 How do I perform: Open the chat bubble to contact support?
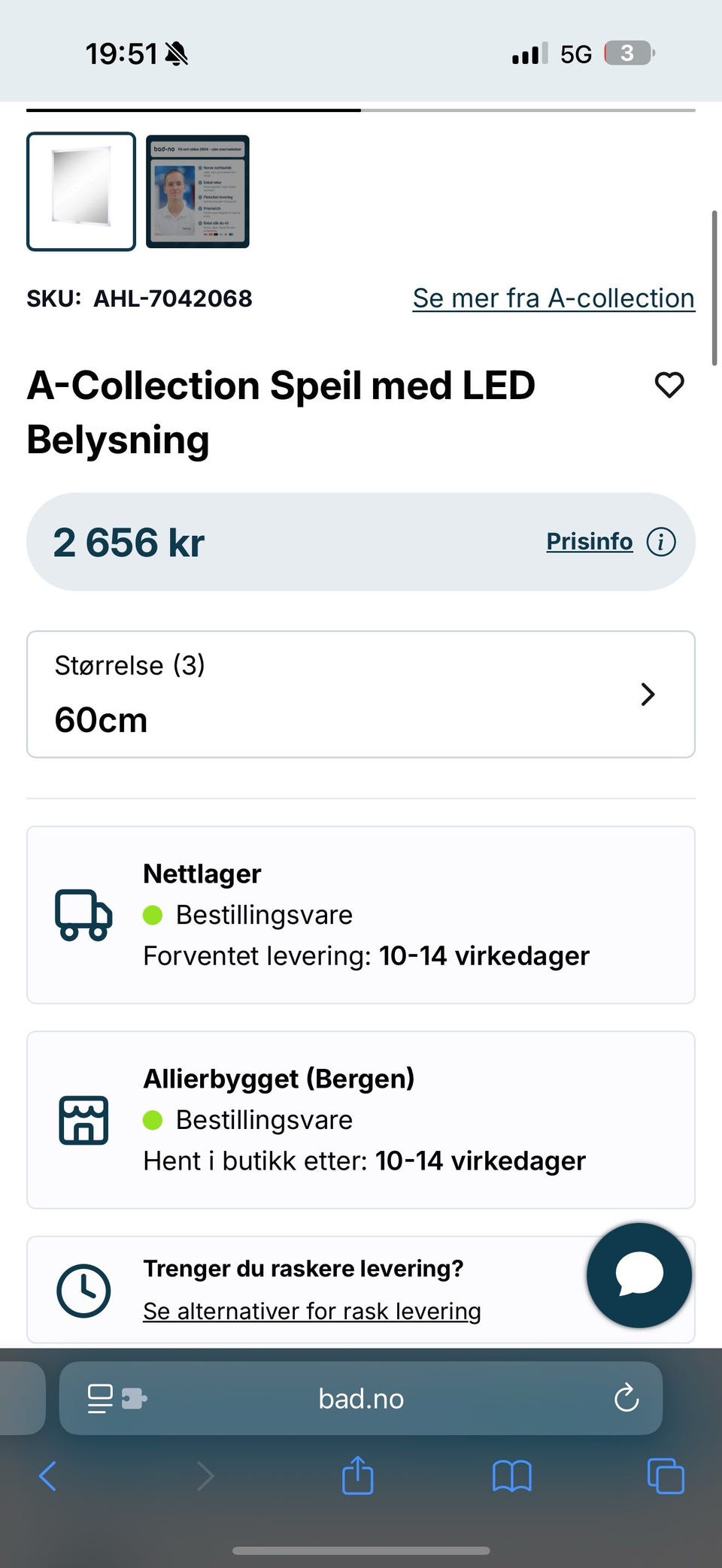(639, 1275)
